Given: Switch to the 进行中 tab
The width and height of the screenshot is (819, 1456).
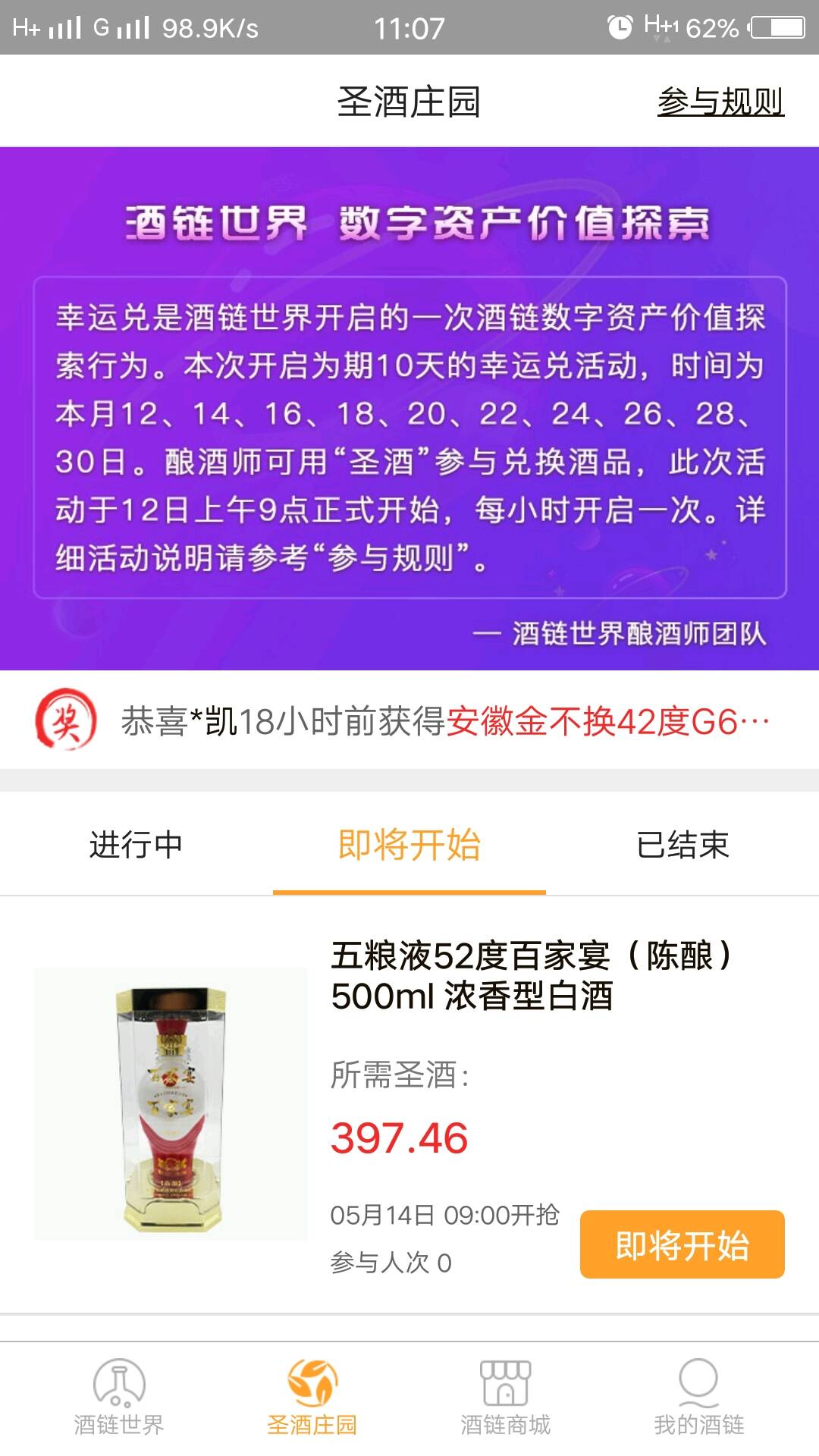Looking at the screenshot, I should (136, 844).
